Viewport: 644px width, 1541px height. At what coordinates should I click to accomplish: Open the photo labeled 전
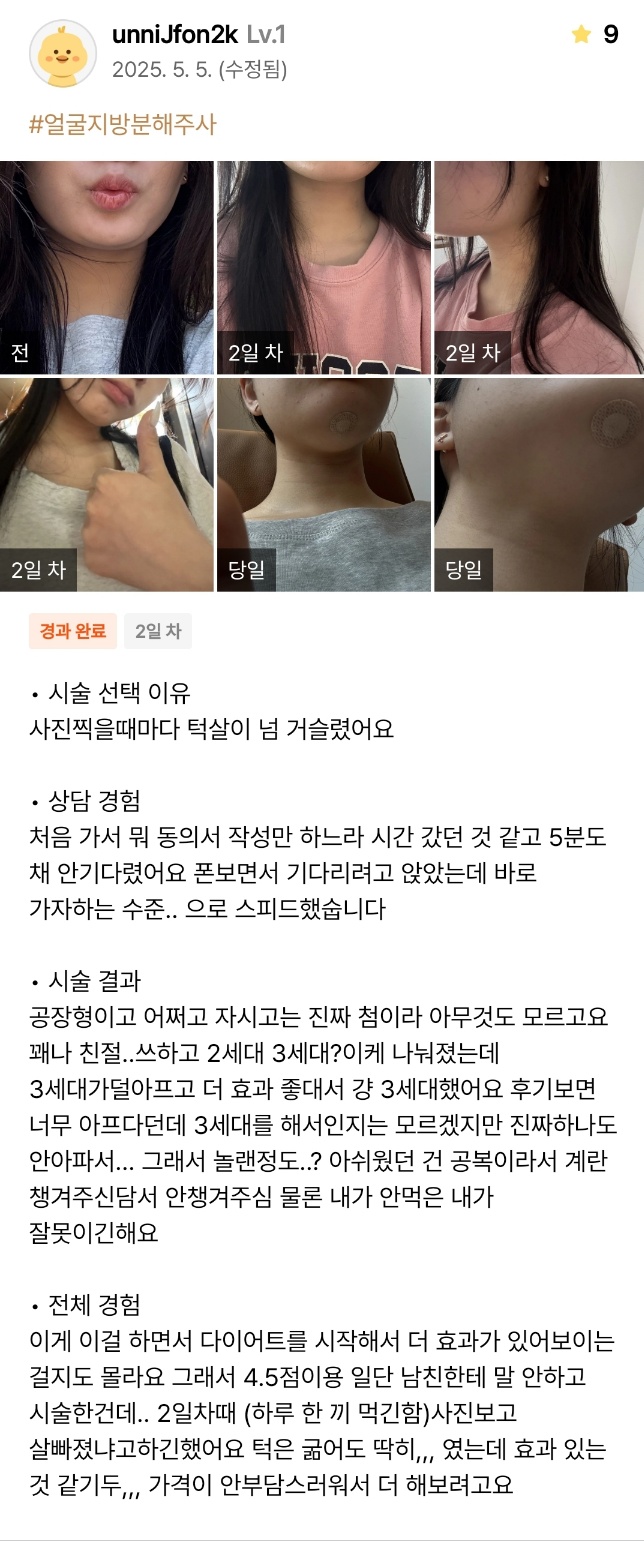(x=107, y=267)
